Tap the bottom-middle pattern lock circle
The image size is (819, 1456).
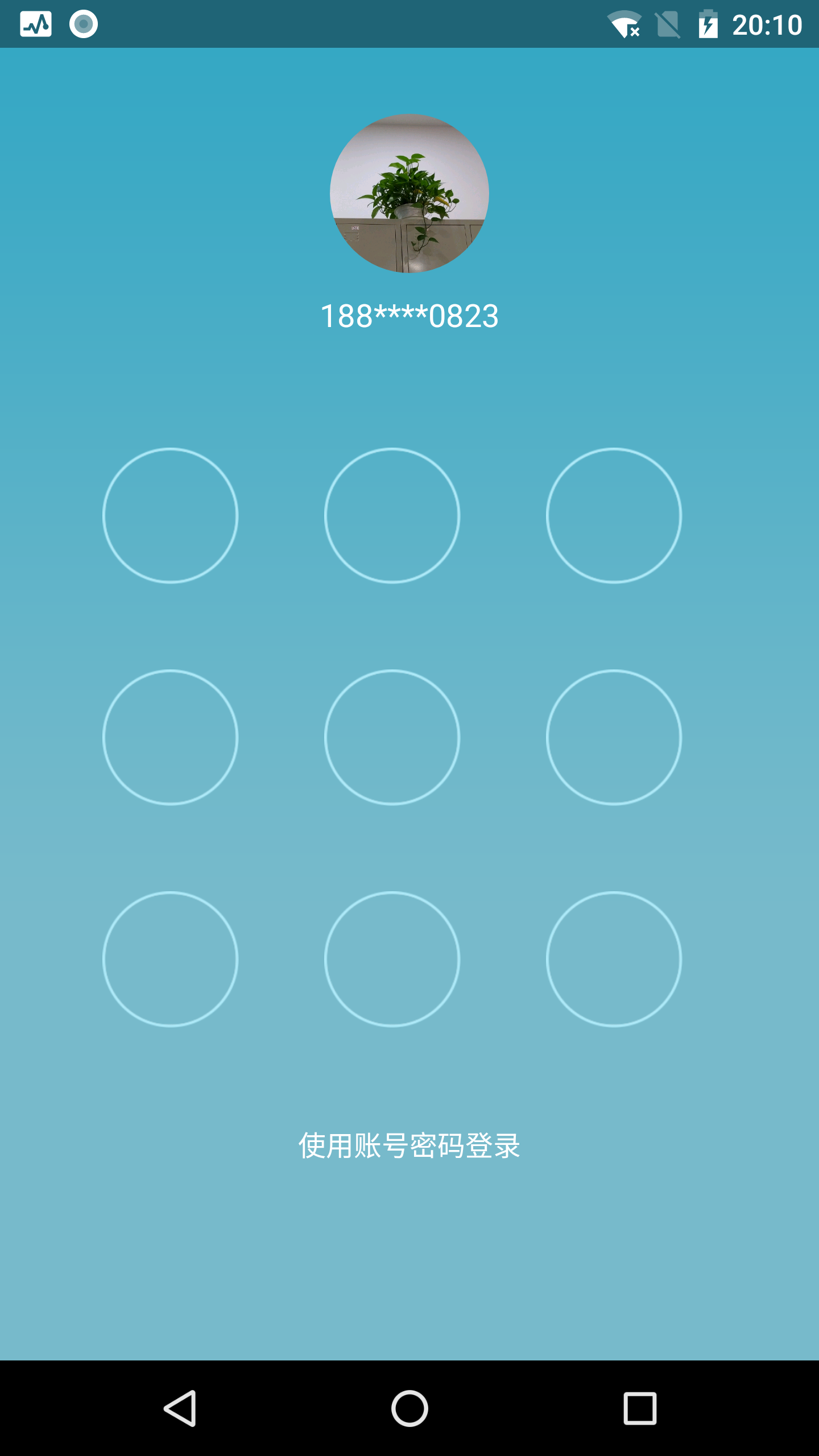coord(392,959)
